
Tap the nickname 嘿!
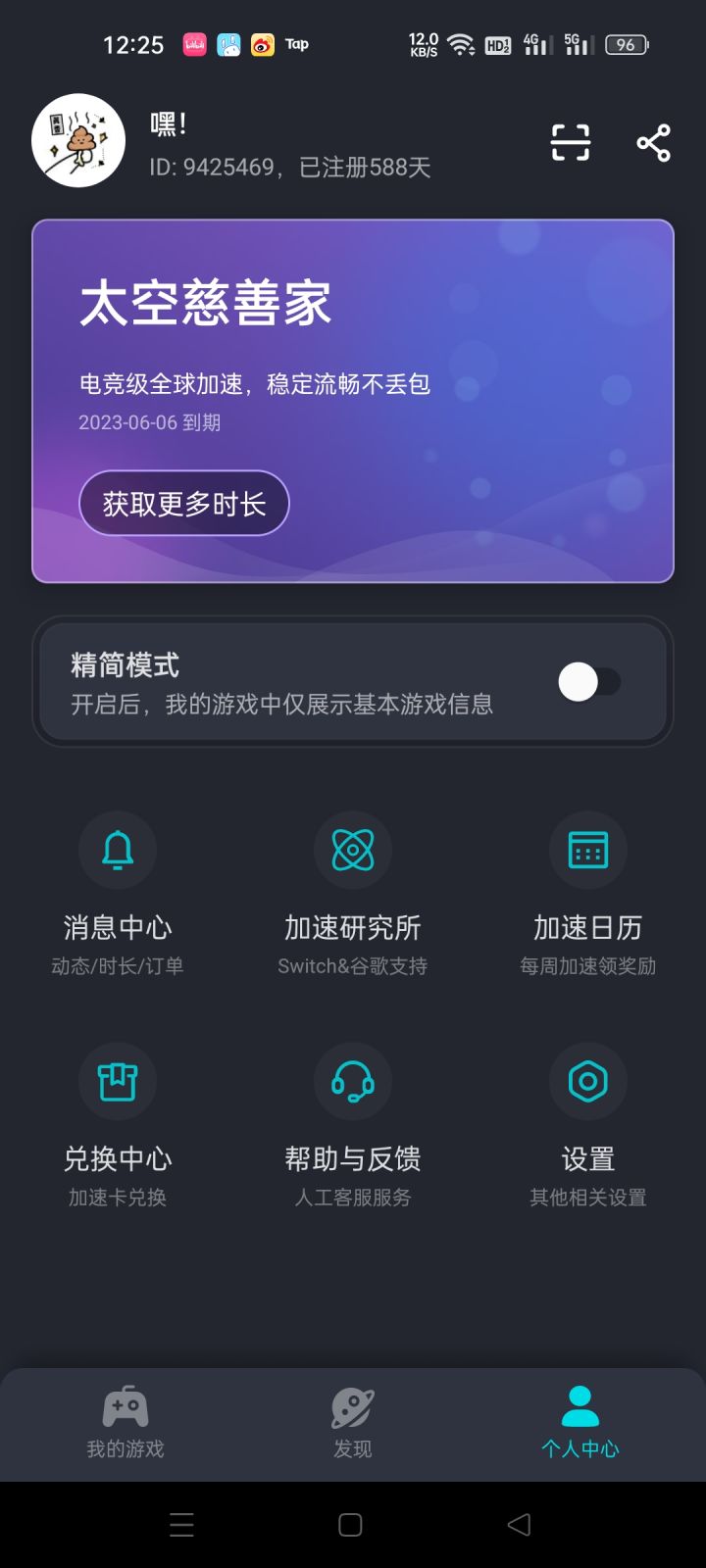click(x=169, y=124)
